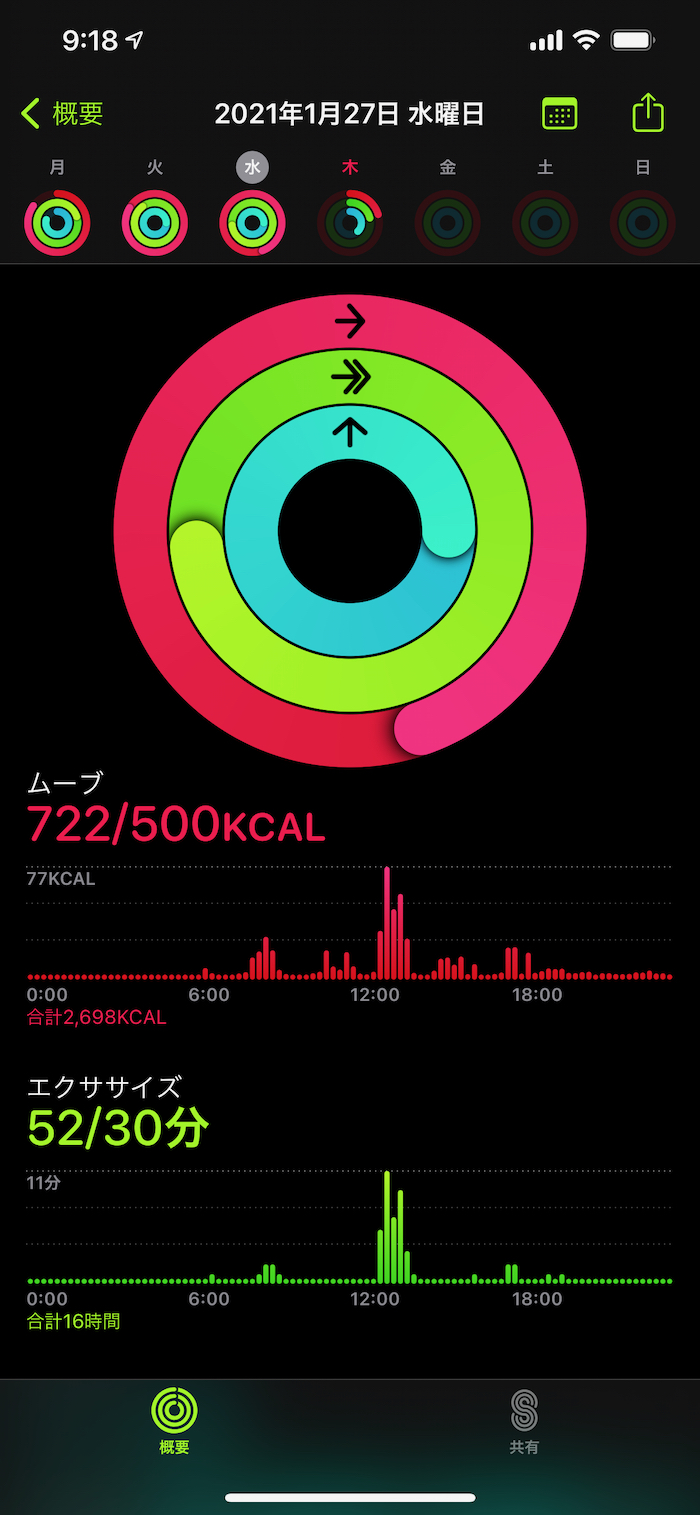Select Monday (月) activity rings
700x1515 pixels.
57,222
